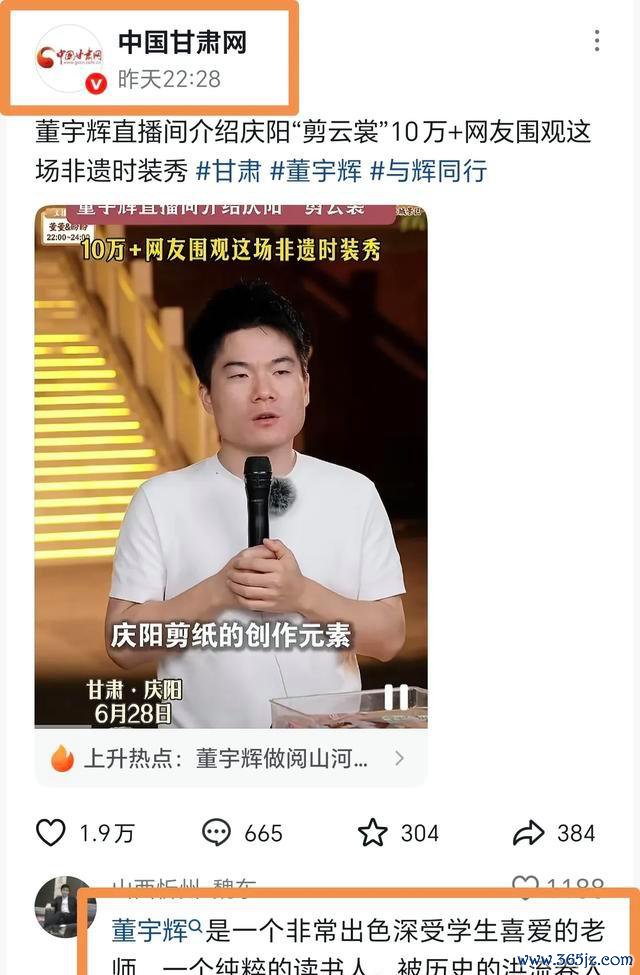Like the comment with 1188 likes

(524, 886)
